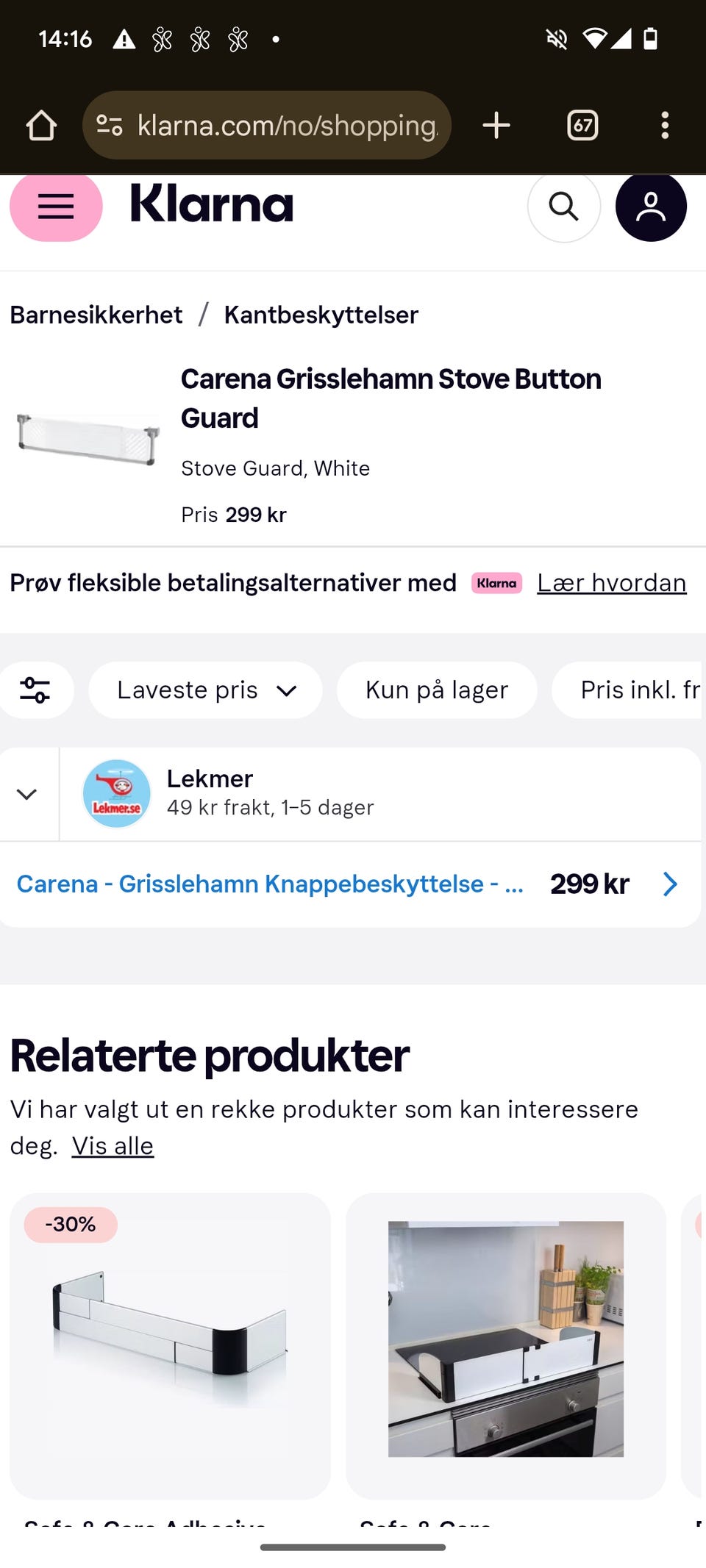The width and height of the screenshot is (706, 1568).
Task: Open the Klarna navigation menu
Action: pyautogui.click(x=55, y=207)
